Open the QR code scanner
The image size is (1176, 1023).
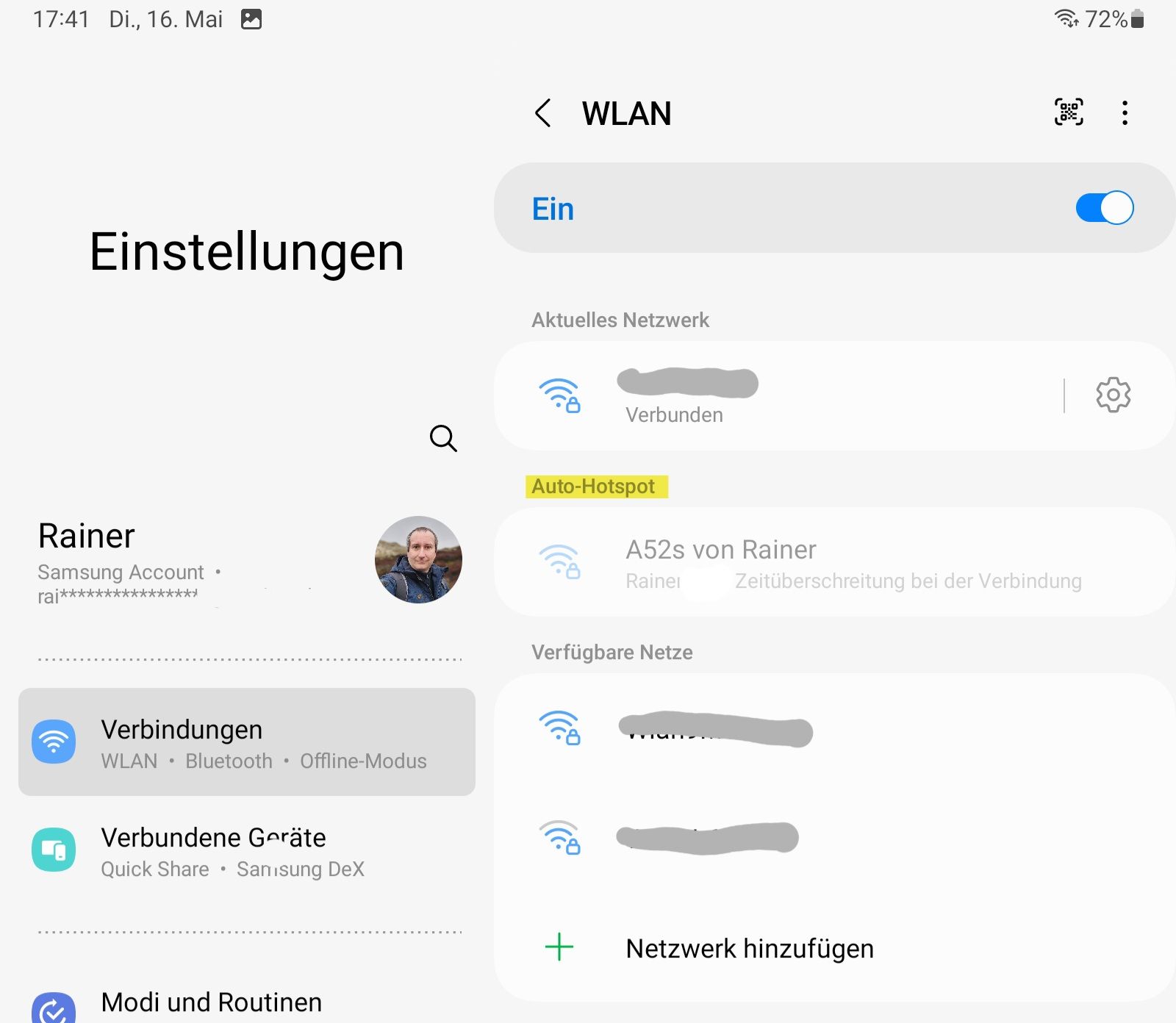pyautogui.click(x=1069, y=112)
